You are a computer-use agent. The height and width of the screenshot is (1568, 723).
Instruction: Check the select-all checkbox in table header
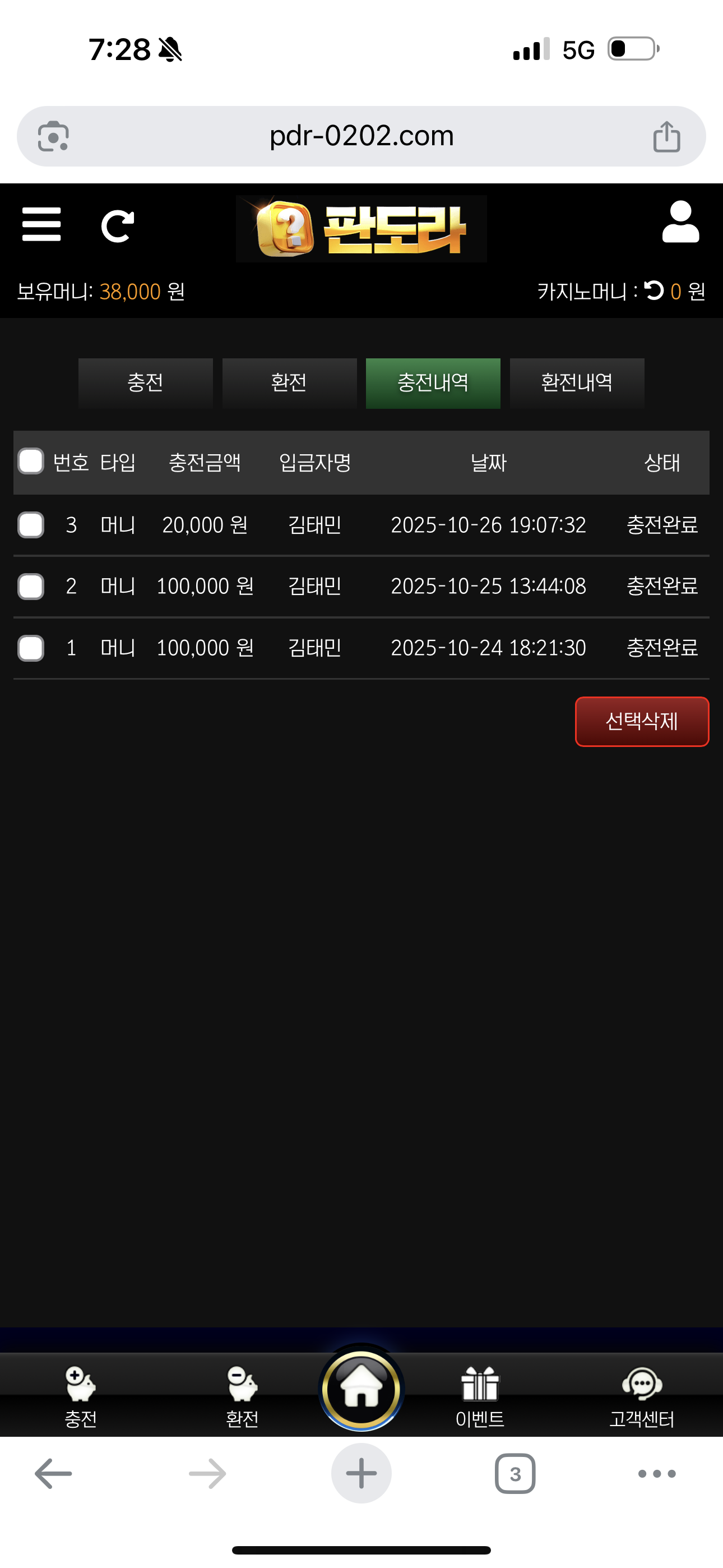31,462
